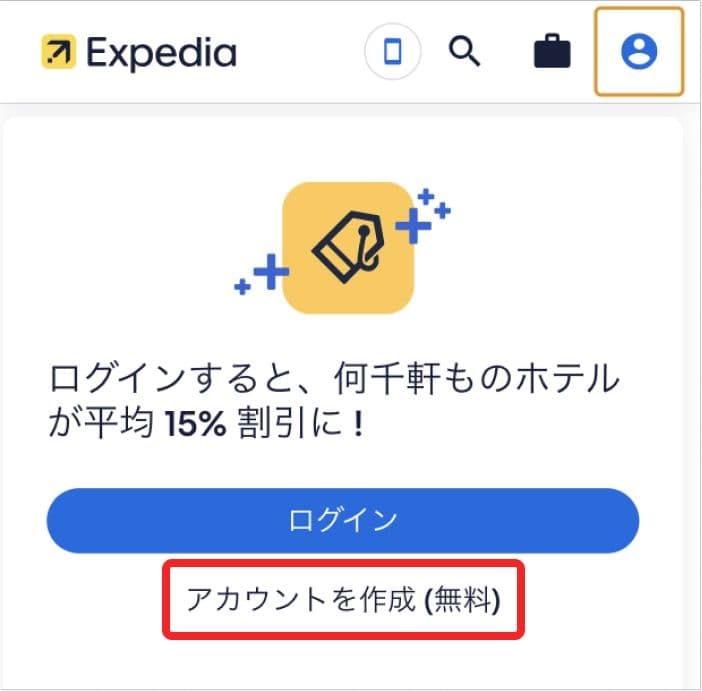Open the trips briefcase icon

pos(552,51)
